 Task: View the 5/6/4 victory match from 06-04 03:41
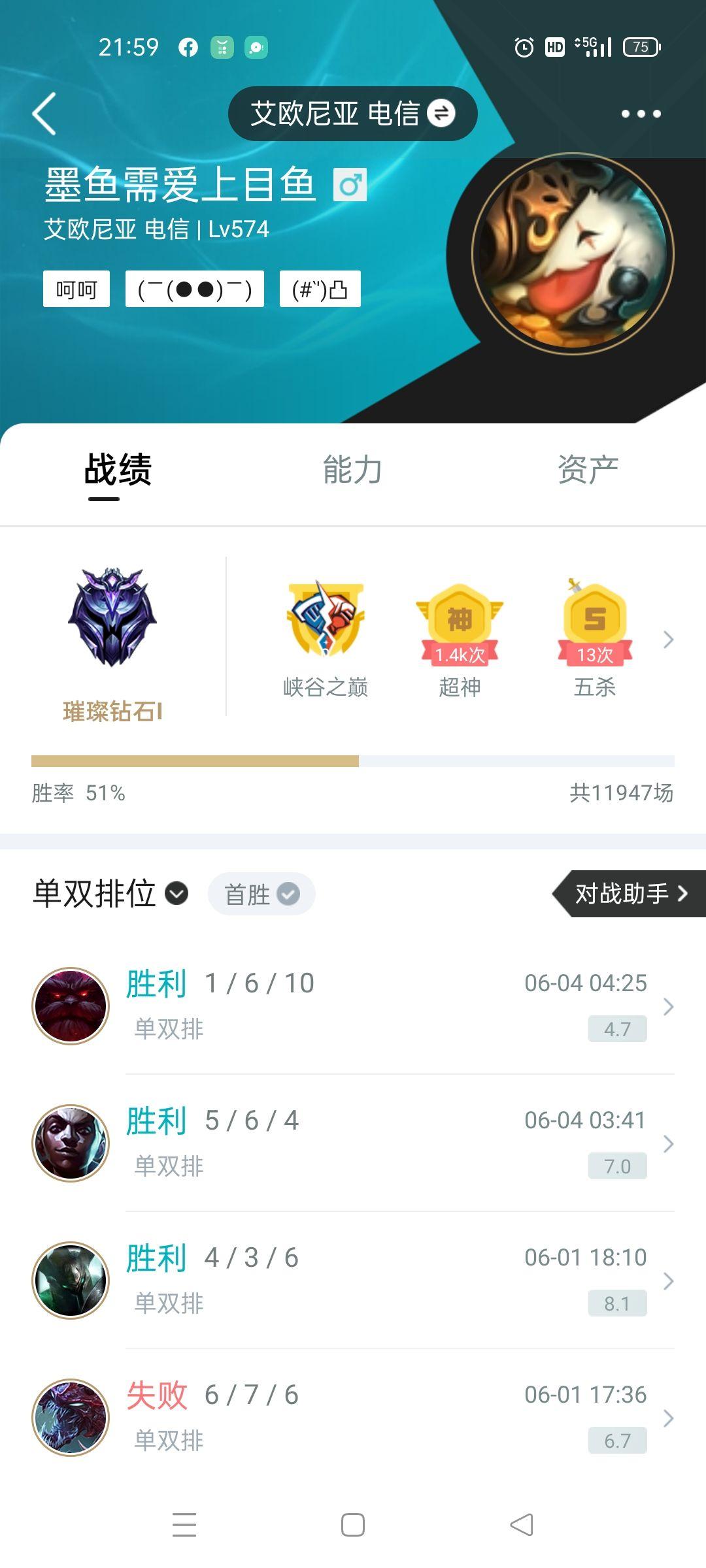coord(353,1143)
